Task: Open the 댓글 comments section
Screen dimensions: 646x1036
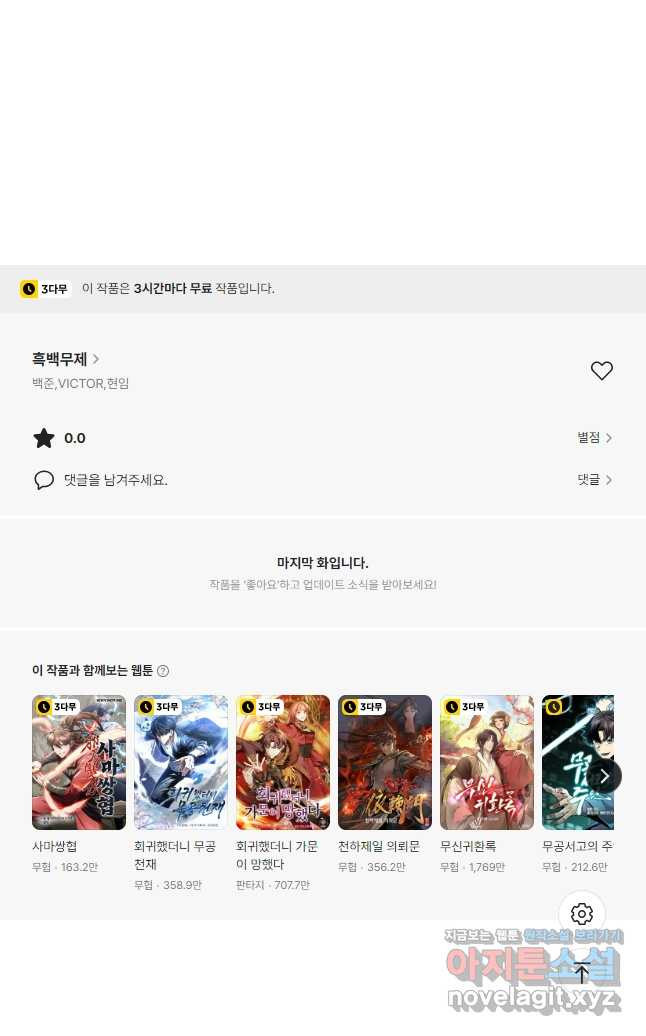Action: [594, 480]
